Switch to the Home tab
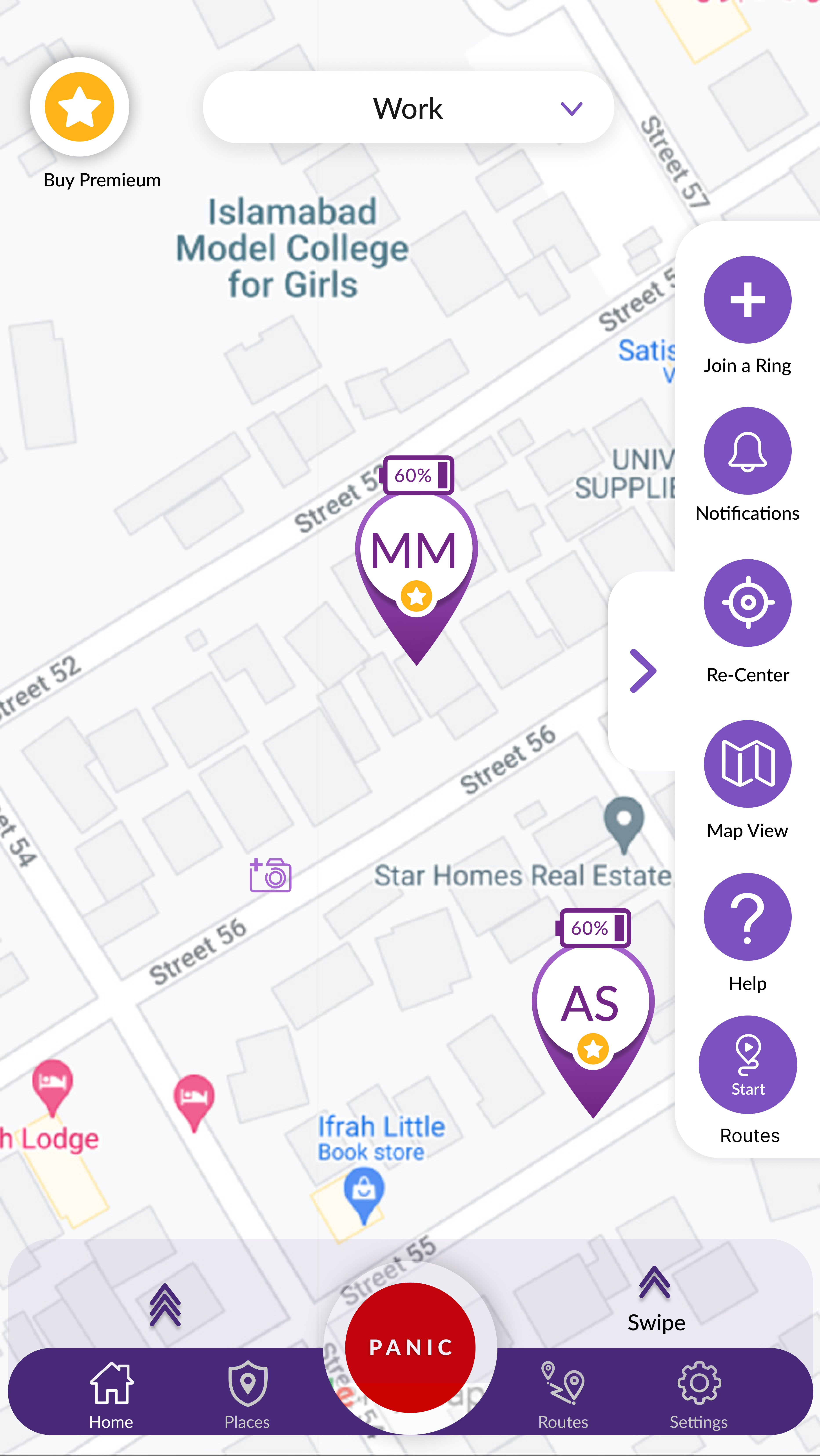The width and height of the screenshot is (820, 1456). pos(111,1394)
